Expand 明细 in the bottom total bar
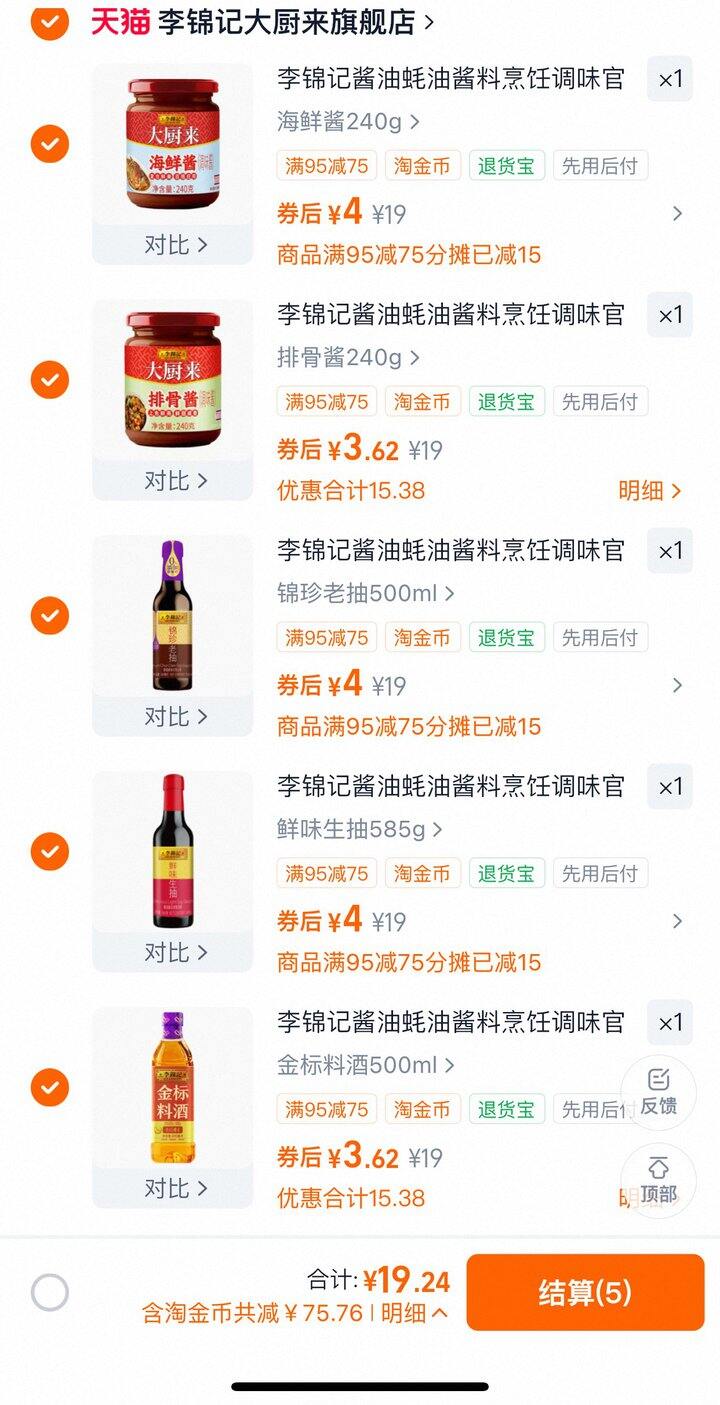 pos(414,1313)
